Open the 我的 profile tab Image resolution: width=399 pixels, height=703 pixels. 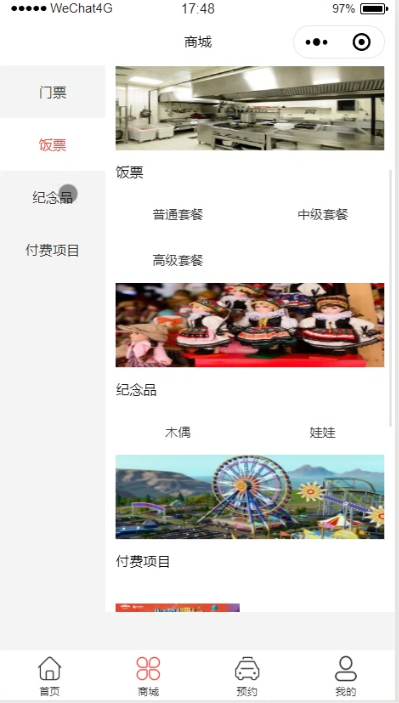(346, 676)
